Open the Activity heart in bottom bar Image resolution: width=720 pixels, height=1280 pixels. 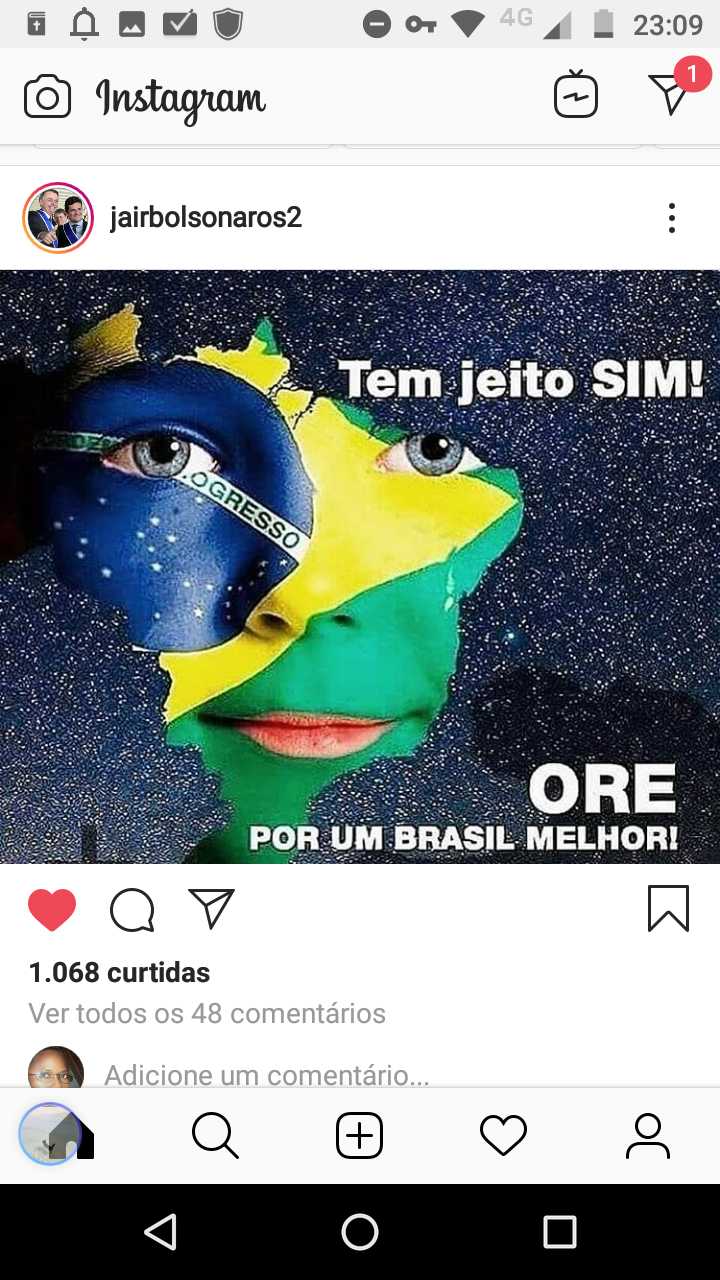click(503, 1135)
